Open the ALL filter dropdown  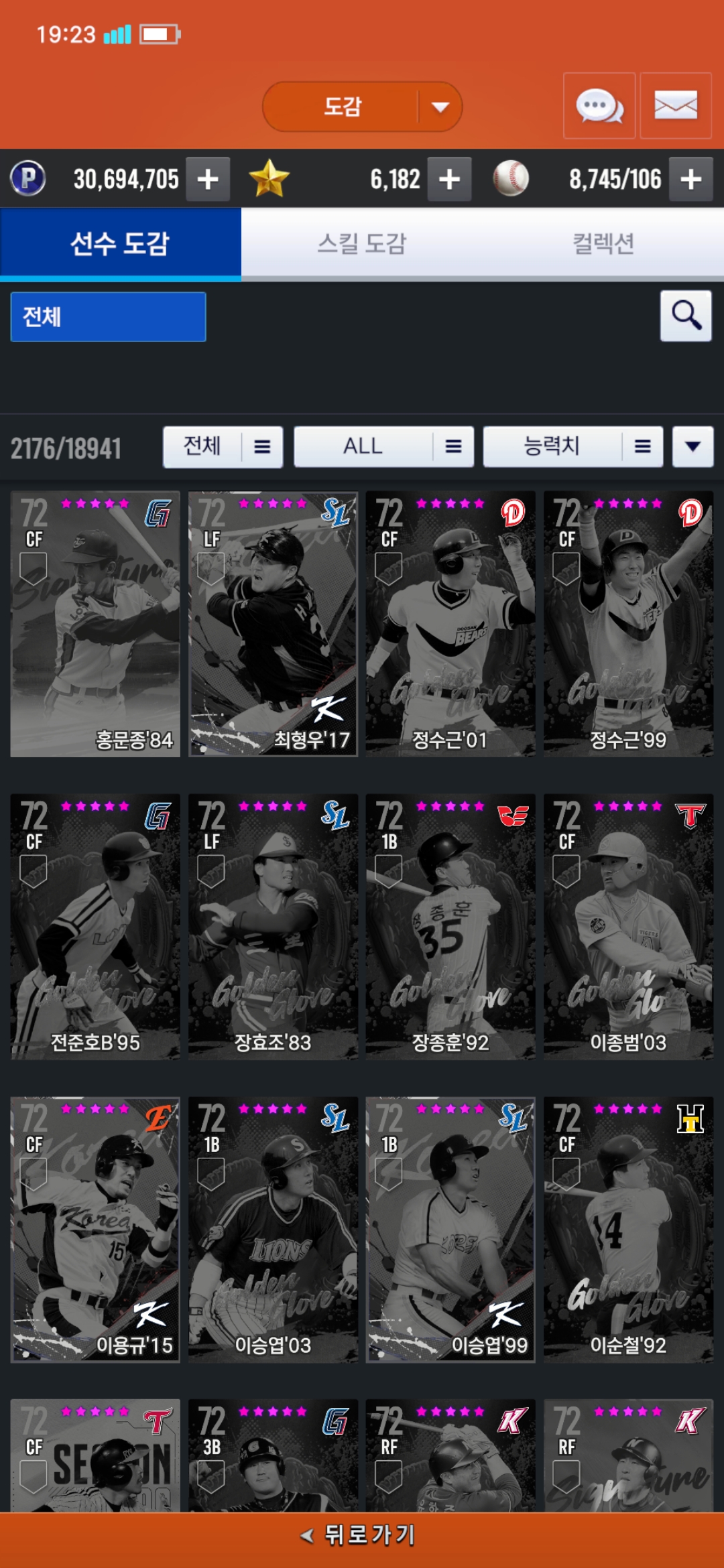383,446
